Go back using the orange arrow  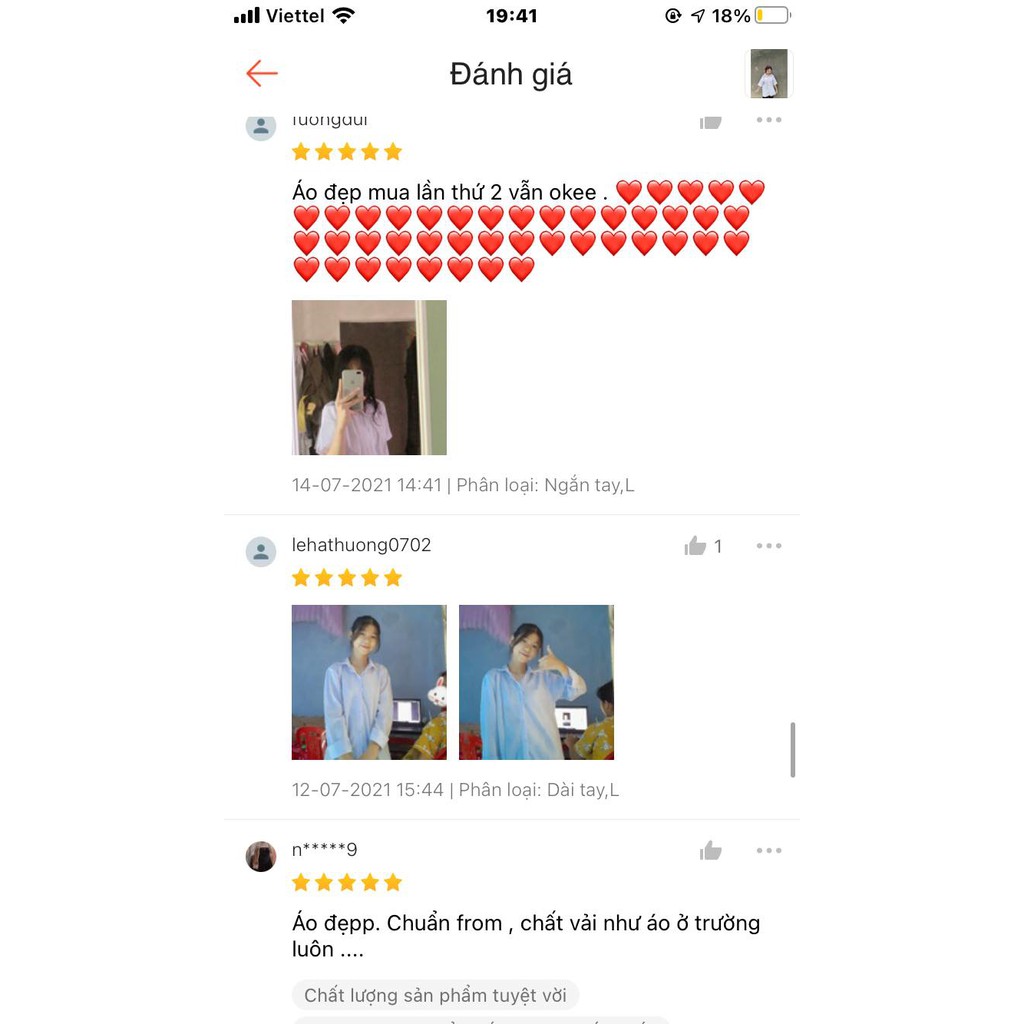261,73
